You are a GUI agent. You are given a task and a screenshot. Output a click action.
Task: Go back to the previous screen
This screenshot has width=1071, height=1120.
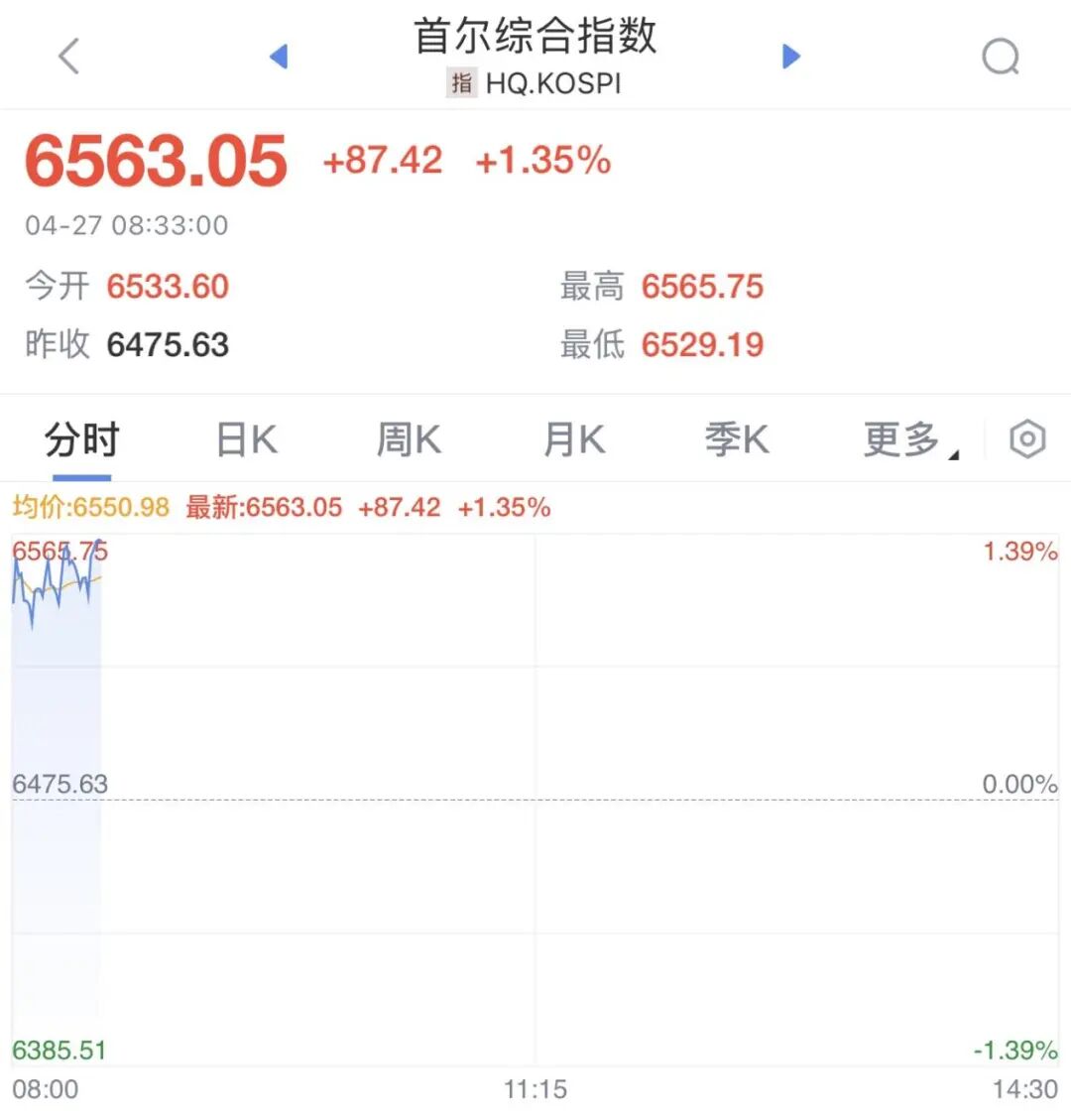point(67,56)
